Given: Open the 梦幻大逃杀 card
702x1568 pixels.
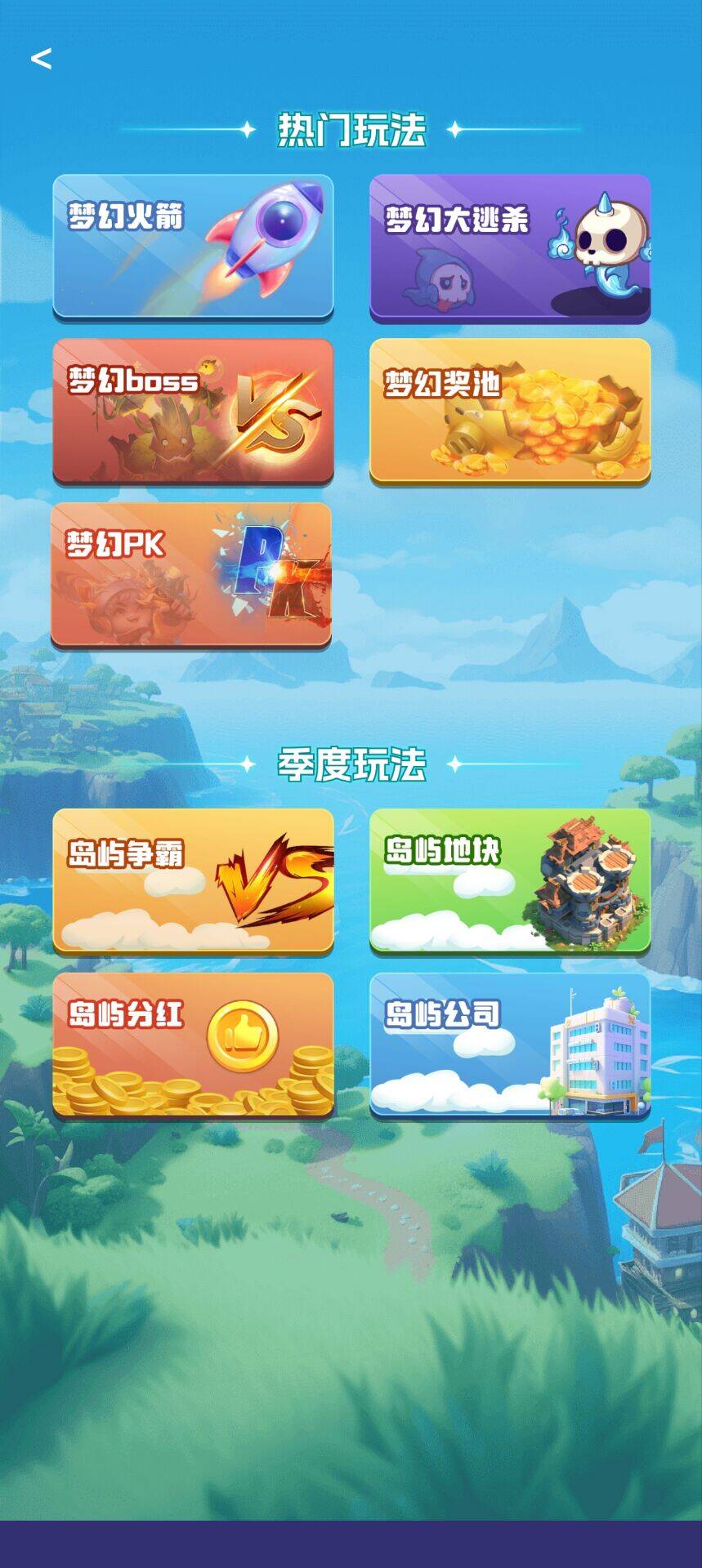Looking at the screenshot, I should [510, 247].
